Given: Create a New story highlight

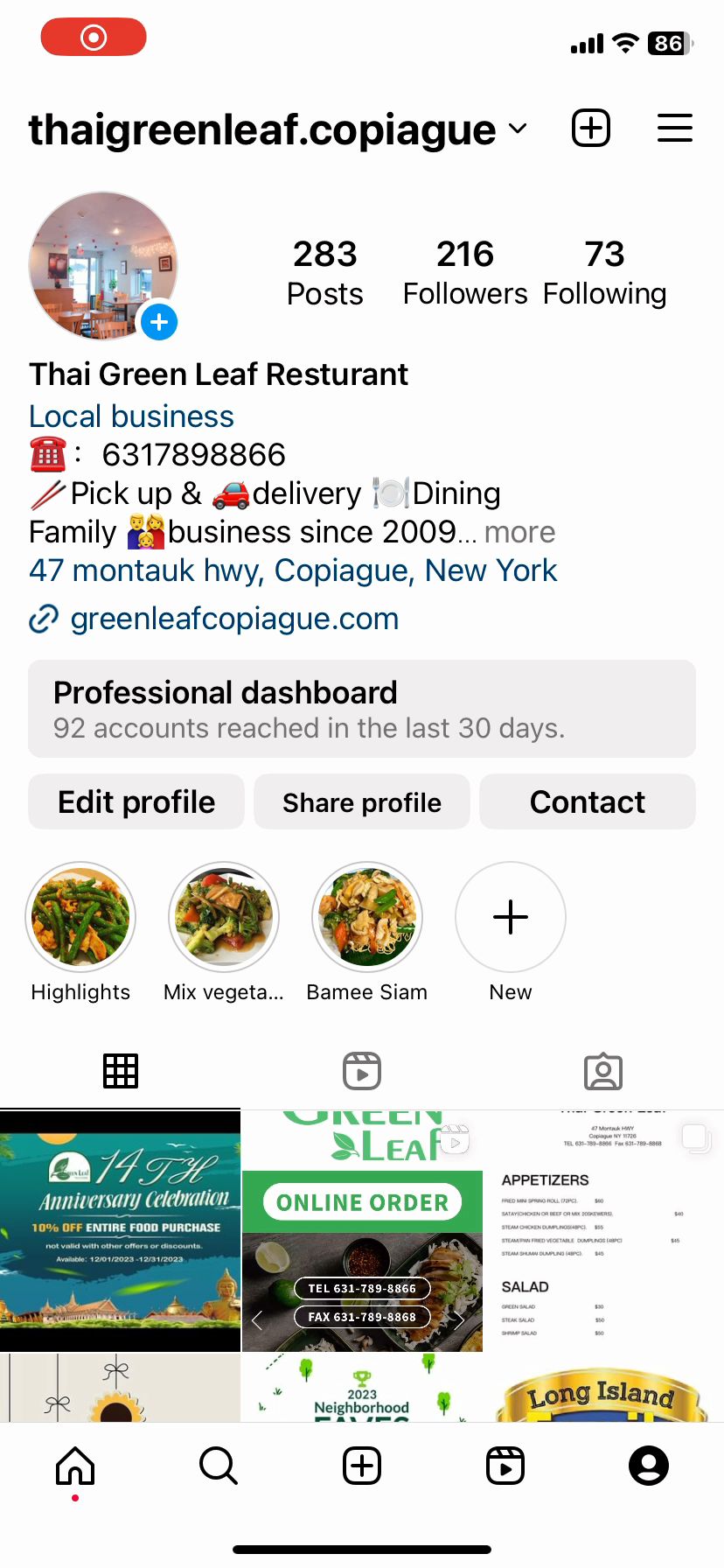Looking at the screenshot, I should (x=511, y=917).
